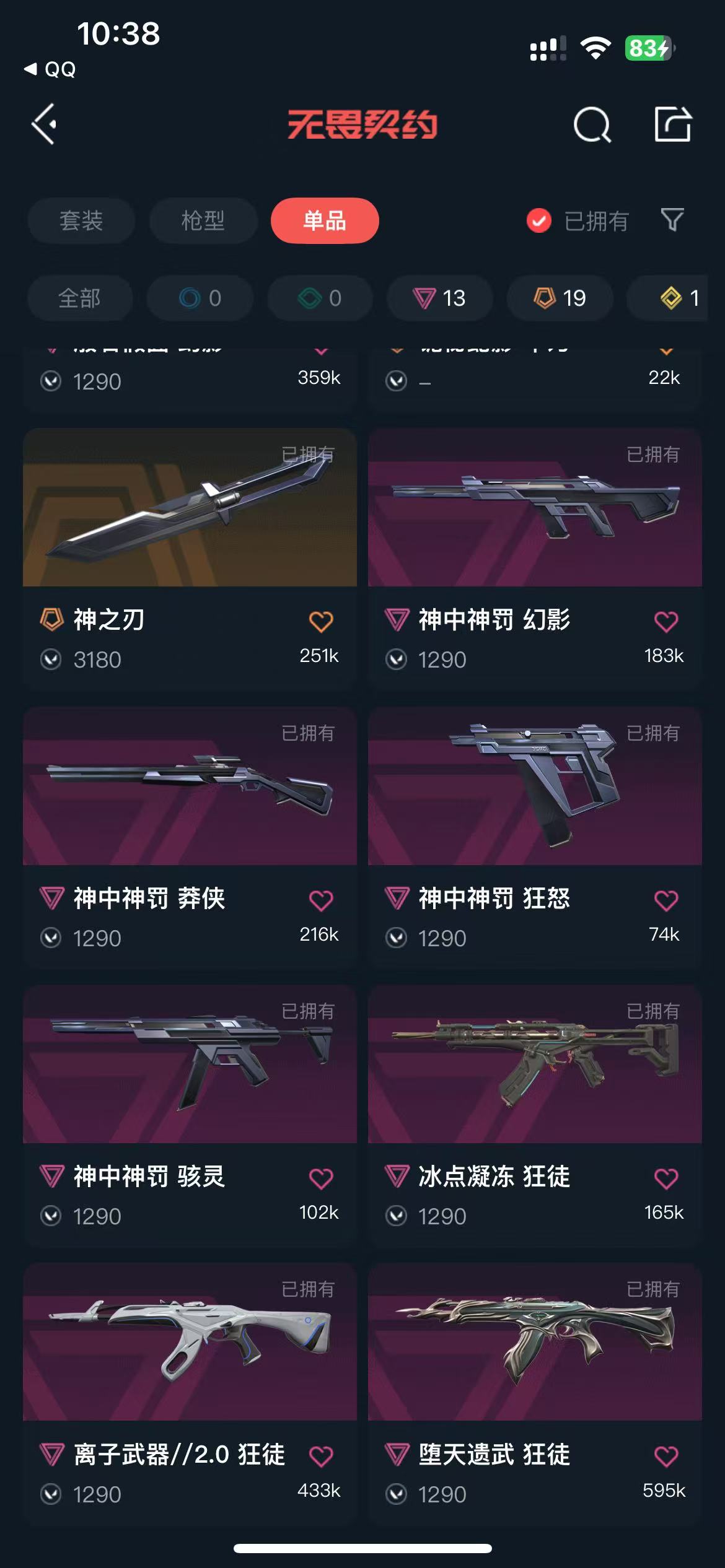
Task: Open the 神中神罚 狂怒 card
Action: [x=534, y=786]
